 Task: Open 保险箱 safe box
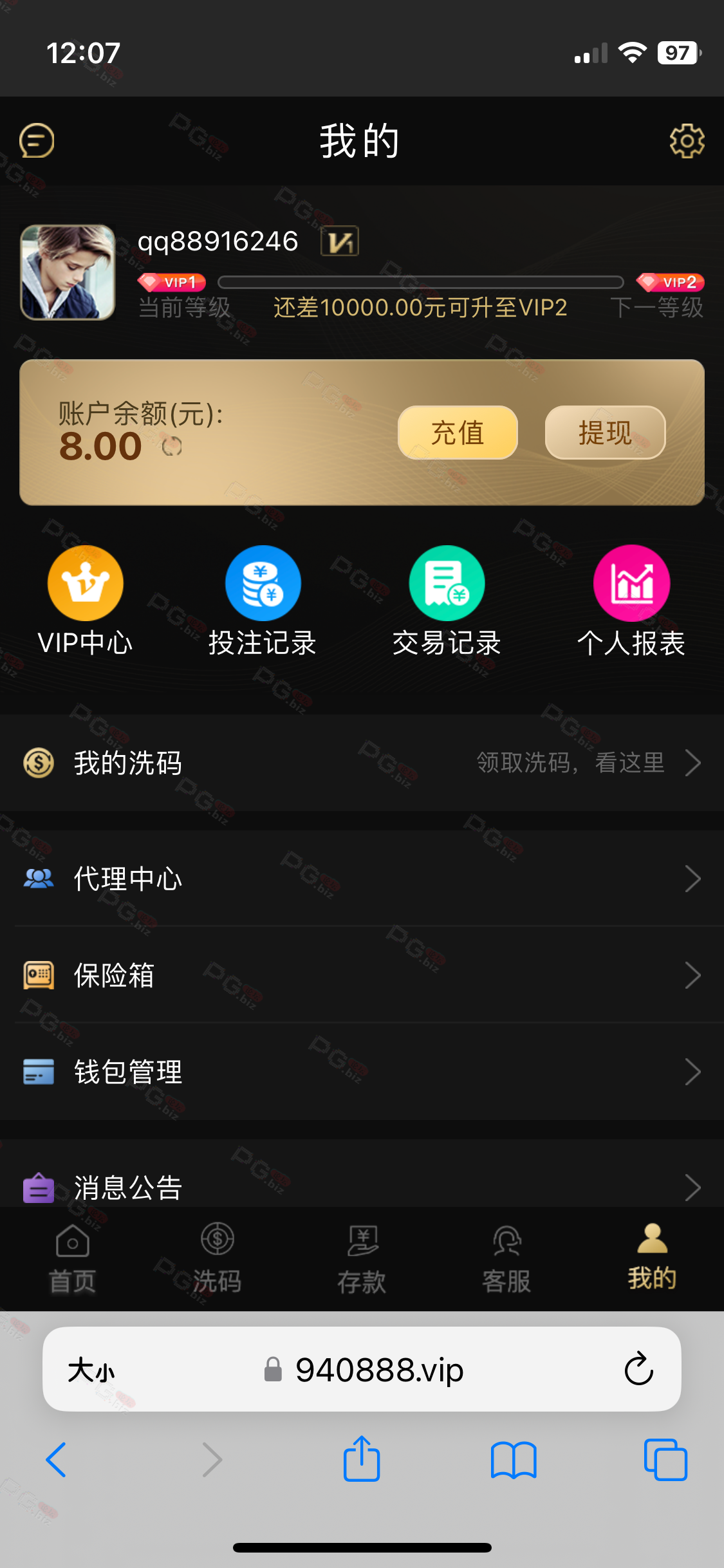click(362, 975)
